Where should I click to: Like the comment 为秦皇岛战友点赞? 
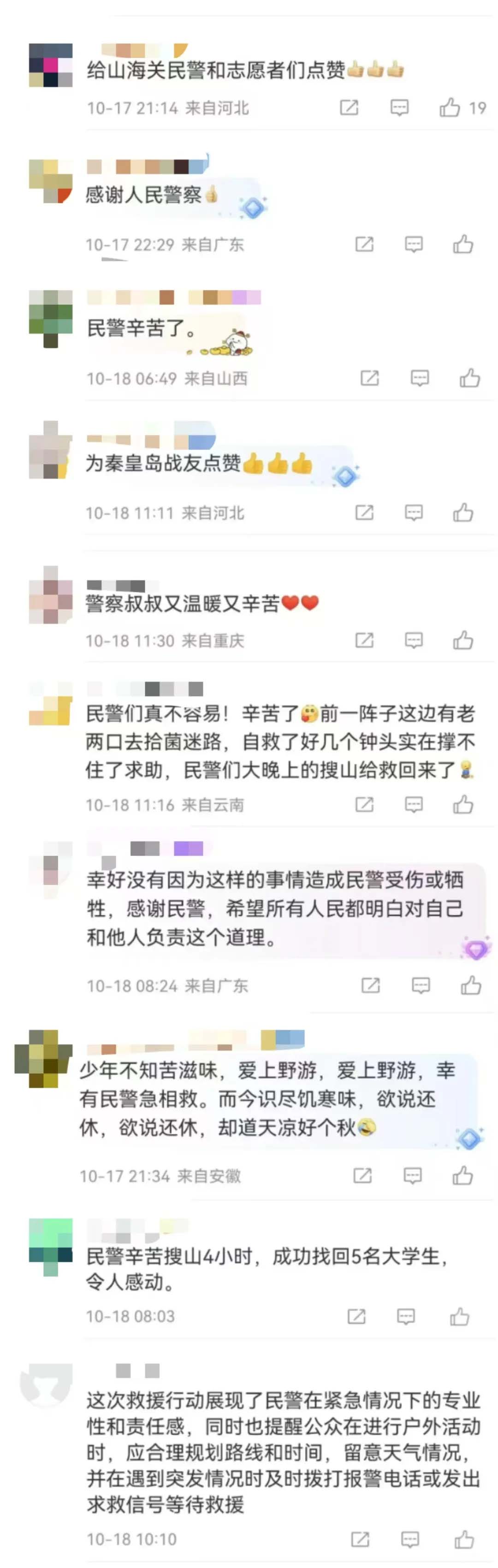462,512
